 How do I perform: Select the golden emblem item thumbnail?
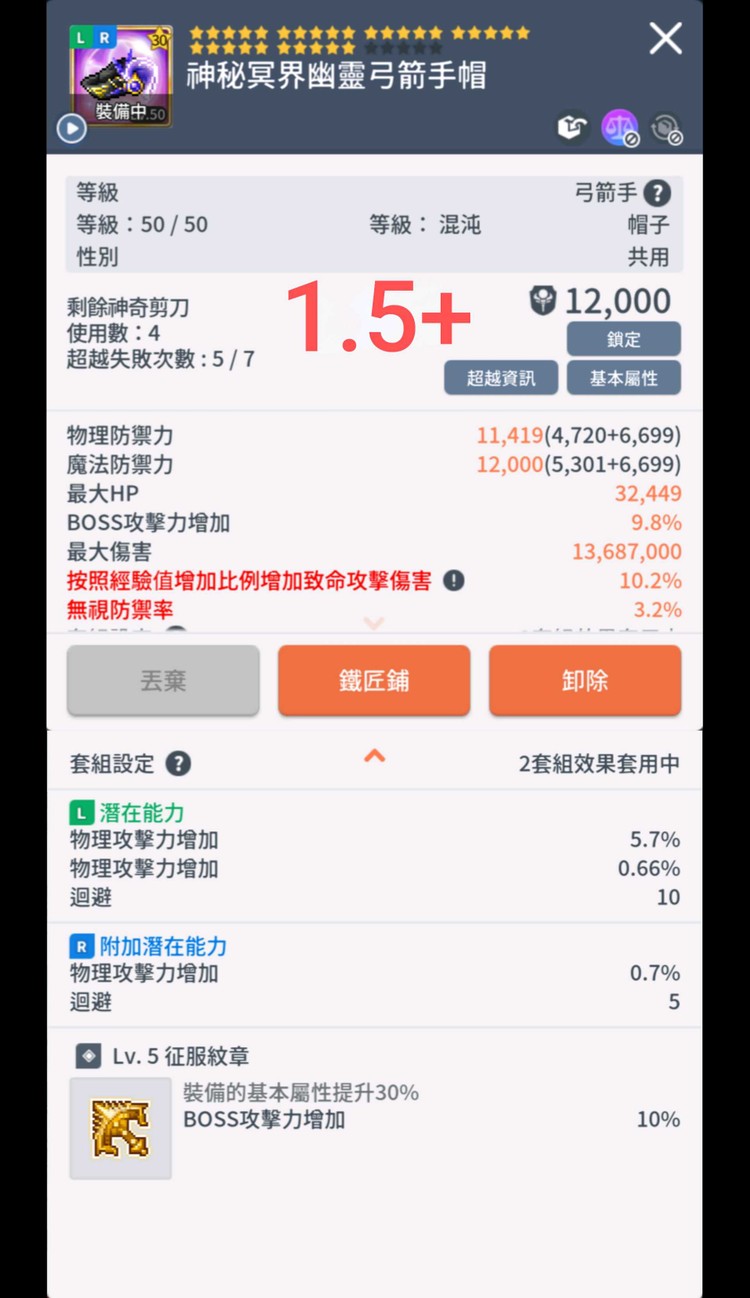pos(120,1127)
